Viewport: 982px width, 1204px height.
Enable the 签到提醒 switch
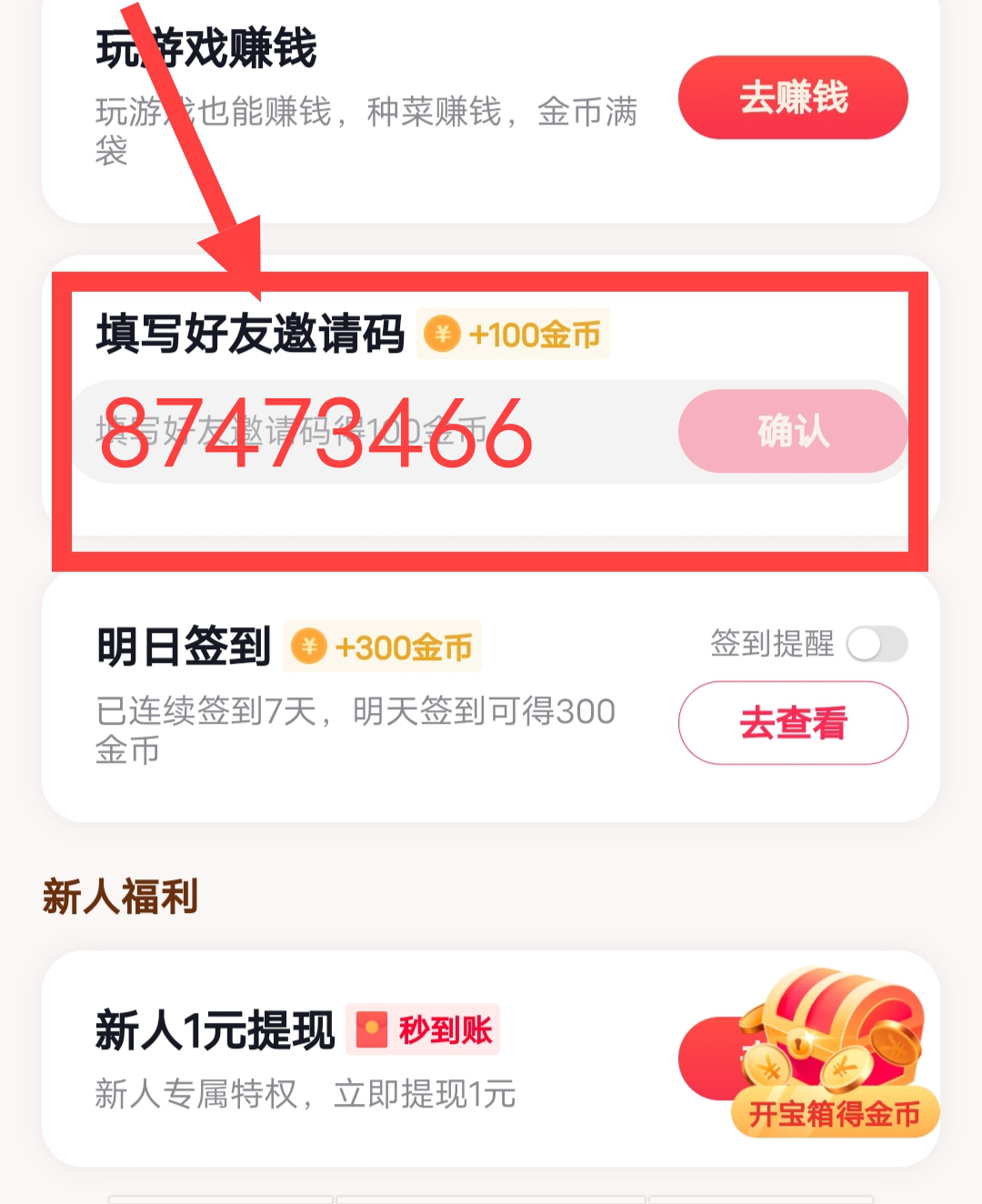(877, 645)
